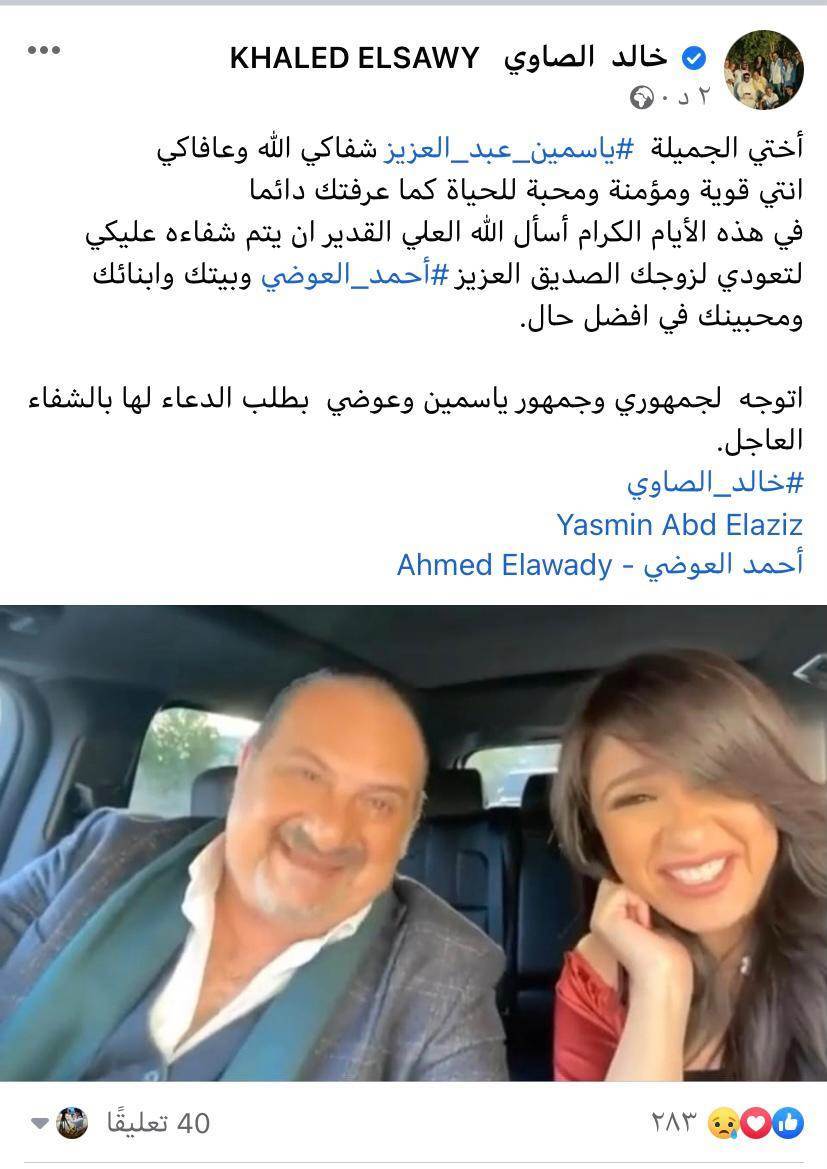Open tagged page Yasmin Abd Elaziz
827x1169 pixels.
coord(679,523)
